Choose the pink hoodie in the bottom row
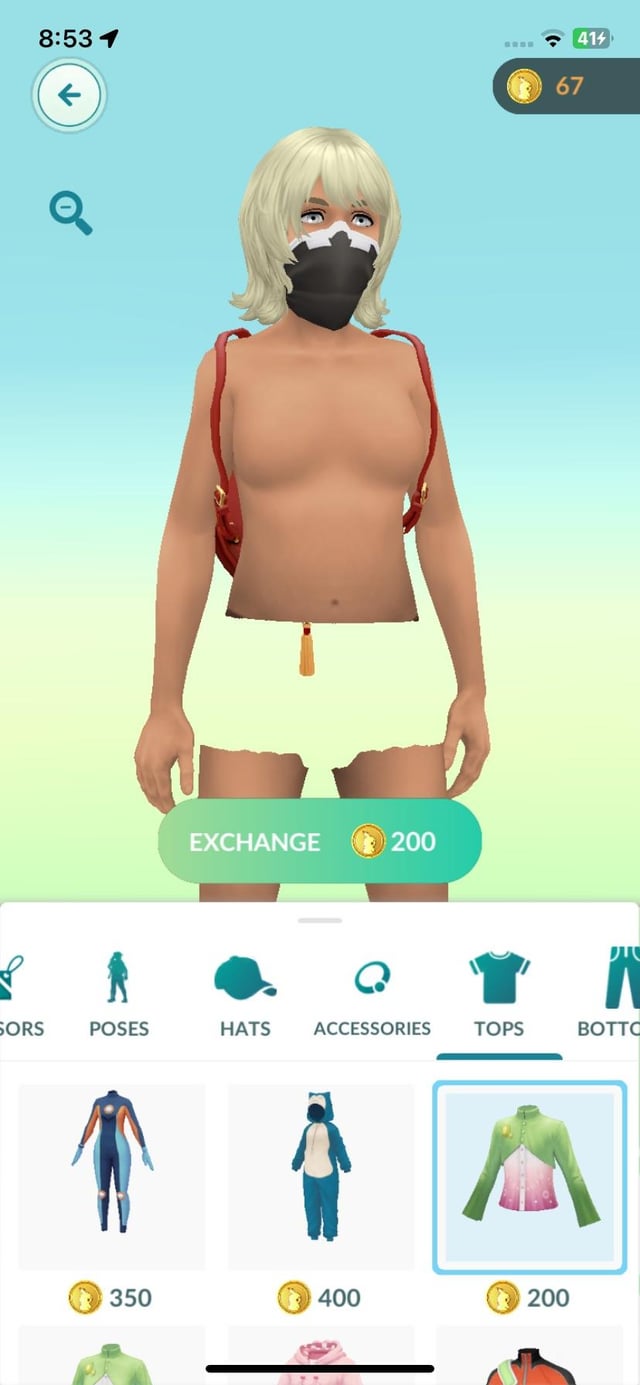640x1385 pixels. click(x=320, y=1358)
